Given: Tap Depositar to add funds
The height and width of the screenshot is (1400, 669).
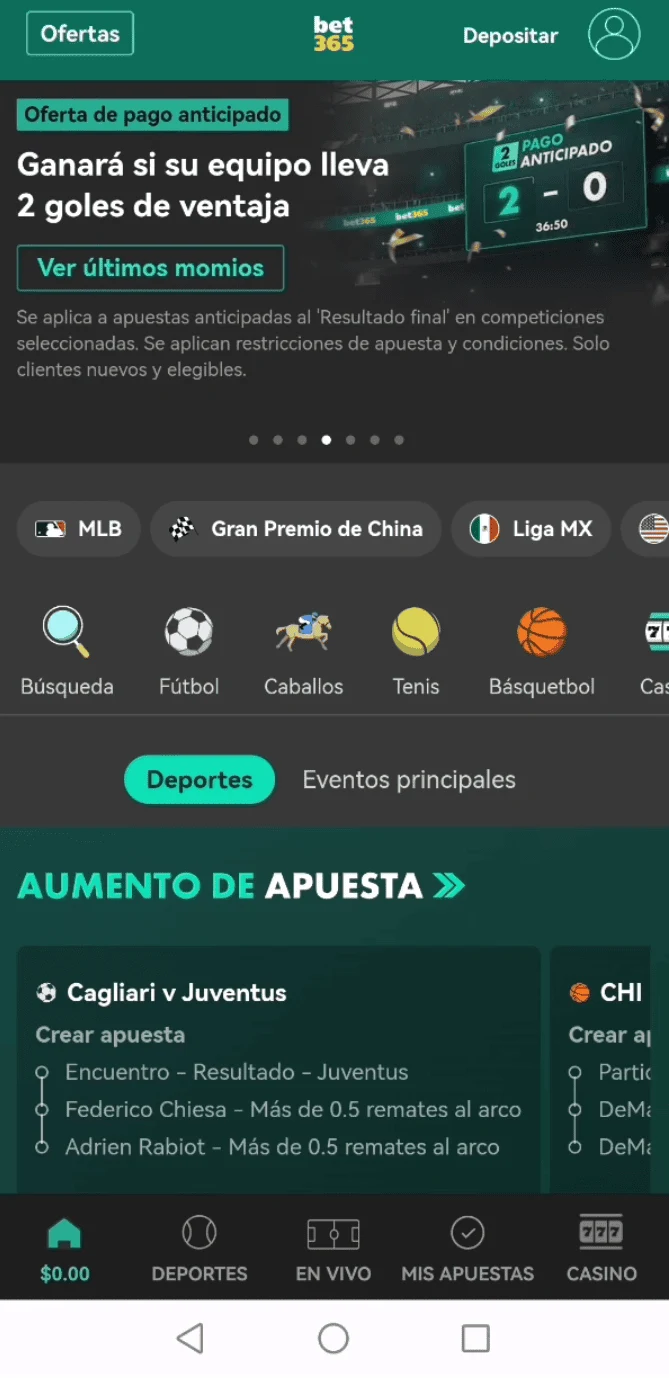Looking at the screenshot, I should pyautogui.click(x=510, y=36).
